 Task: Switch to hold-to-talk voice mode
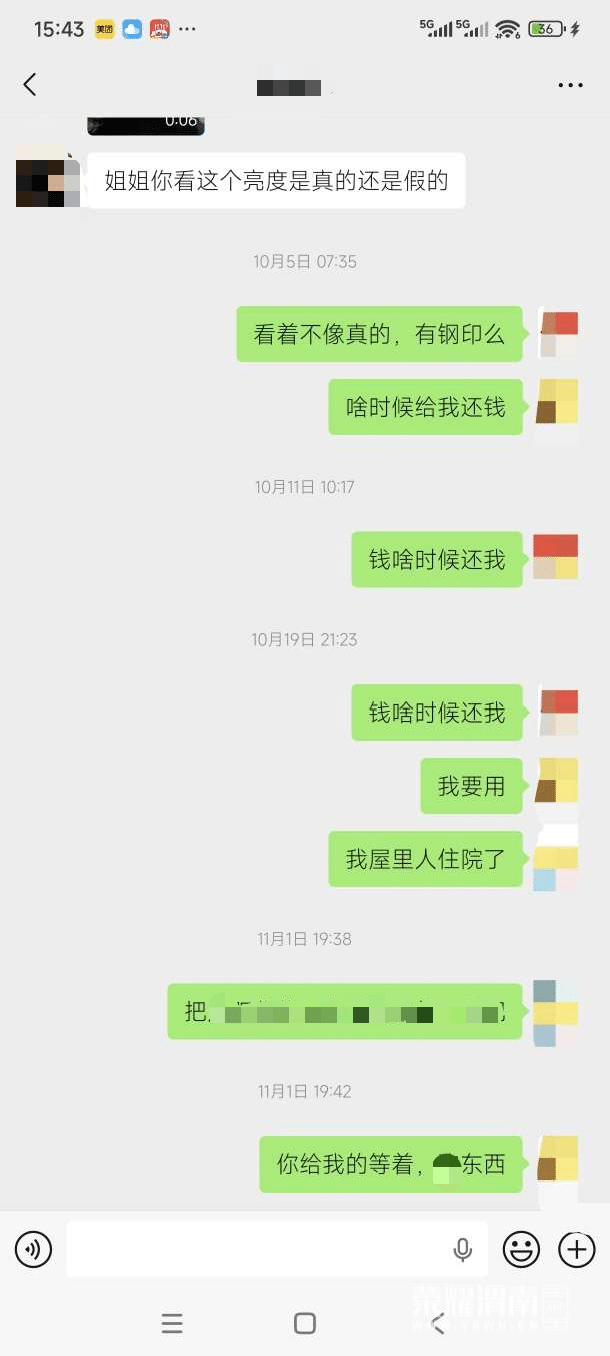[33, 1248]
